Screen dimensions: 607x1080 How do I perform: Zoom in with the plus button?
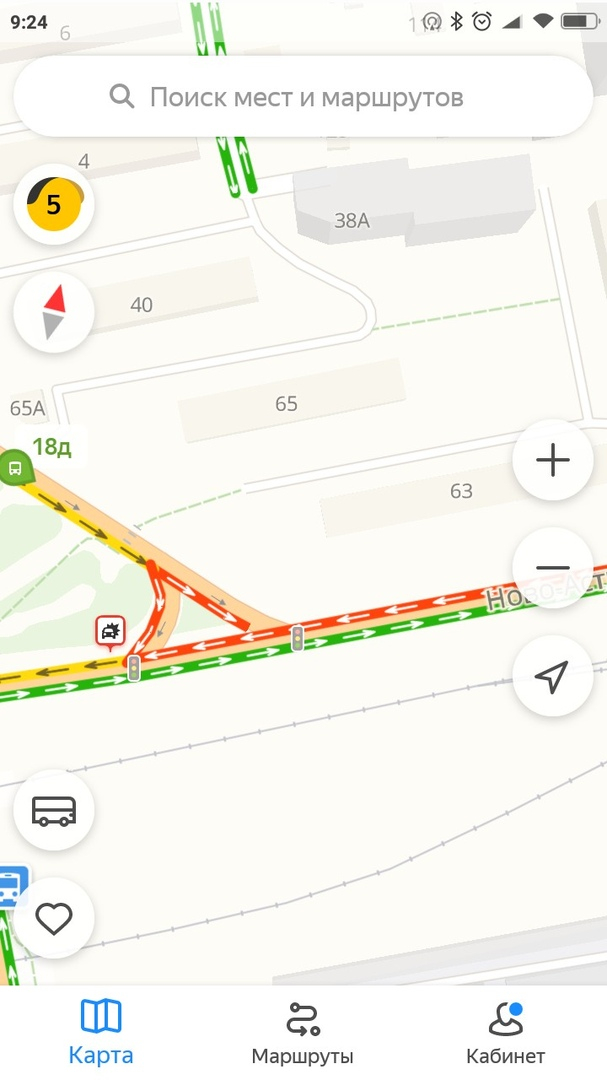click(552, 460)
